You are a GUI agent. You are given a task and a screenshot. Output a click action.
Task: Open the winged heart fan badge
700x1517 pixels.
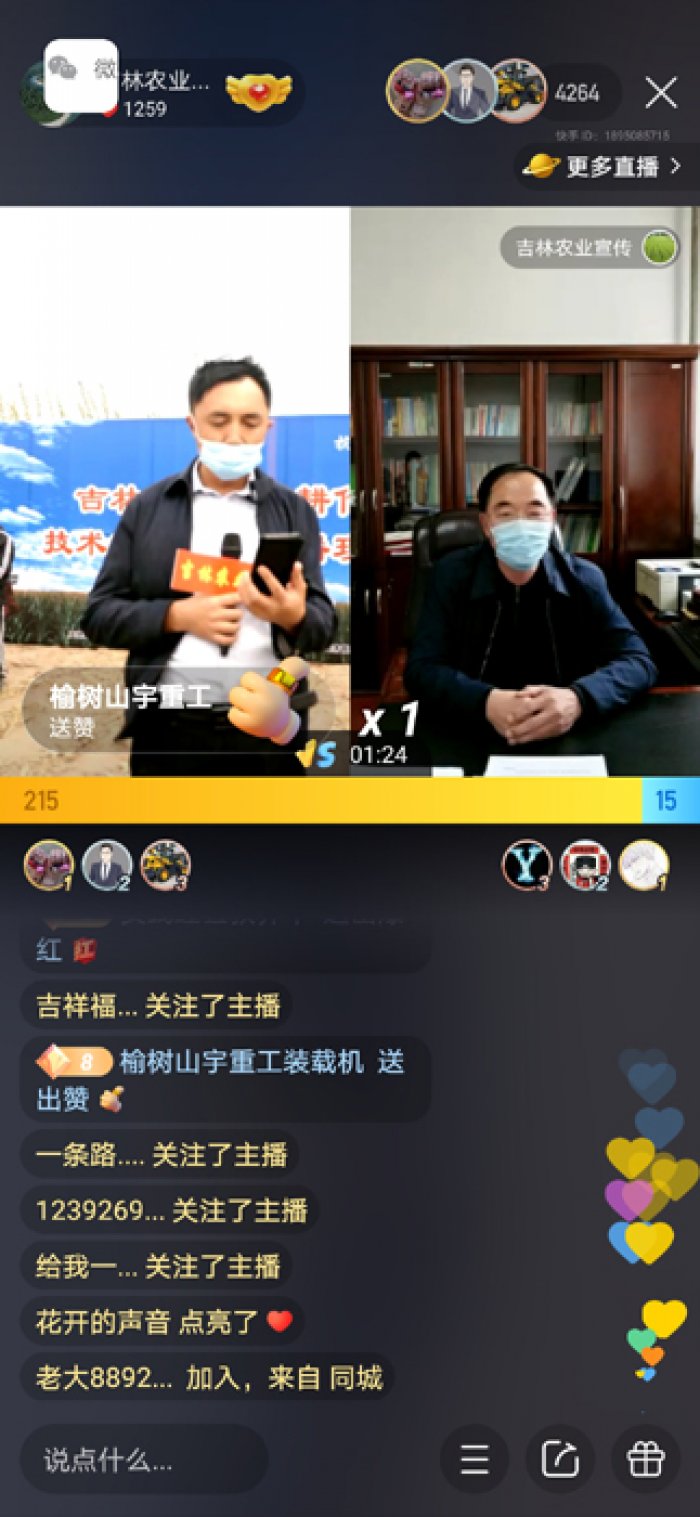point(258,92)
